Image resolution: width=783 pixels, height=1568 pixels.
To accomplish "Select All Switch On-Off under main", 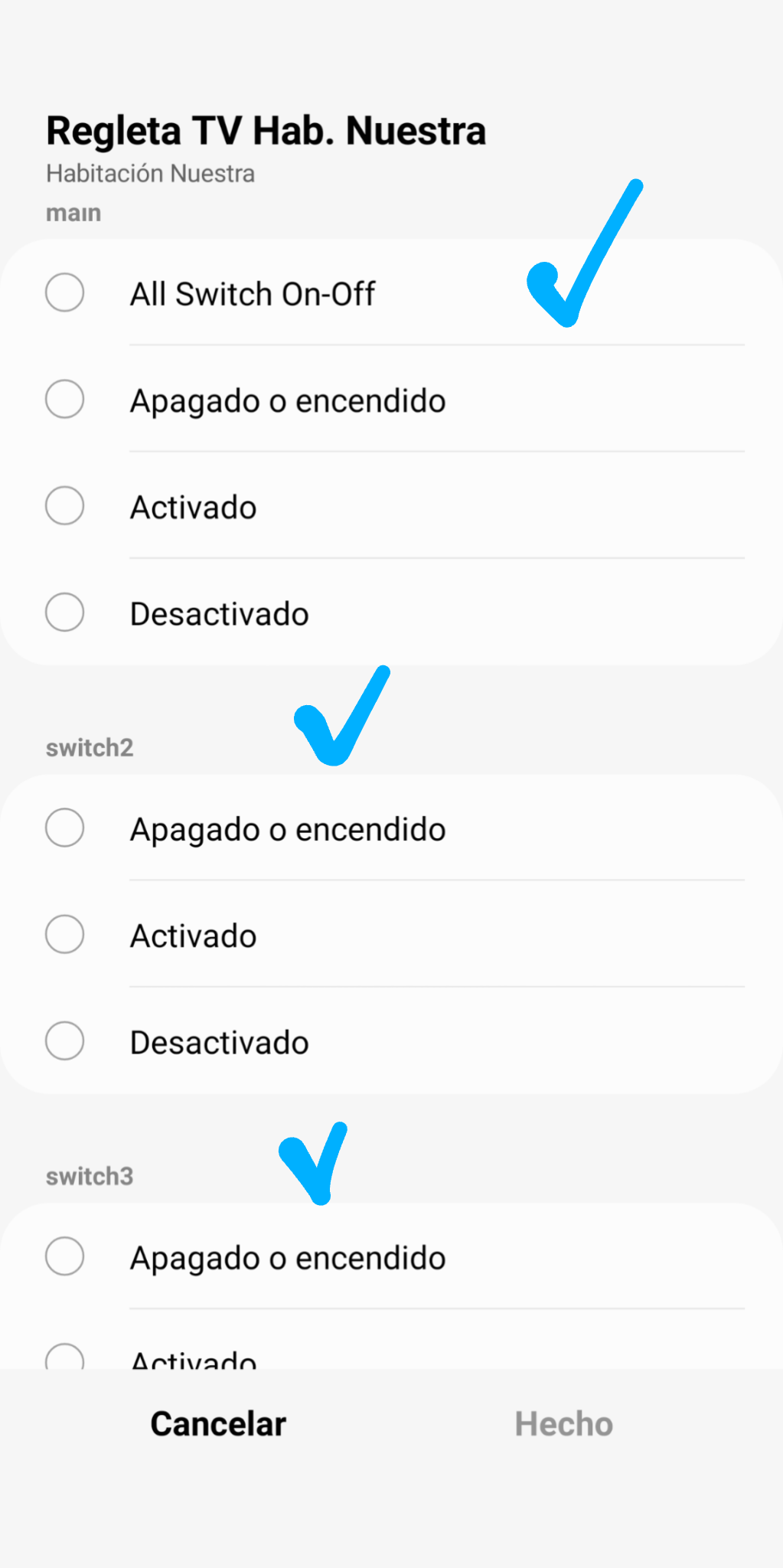I will [65, 292].
